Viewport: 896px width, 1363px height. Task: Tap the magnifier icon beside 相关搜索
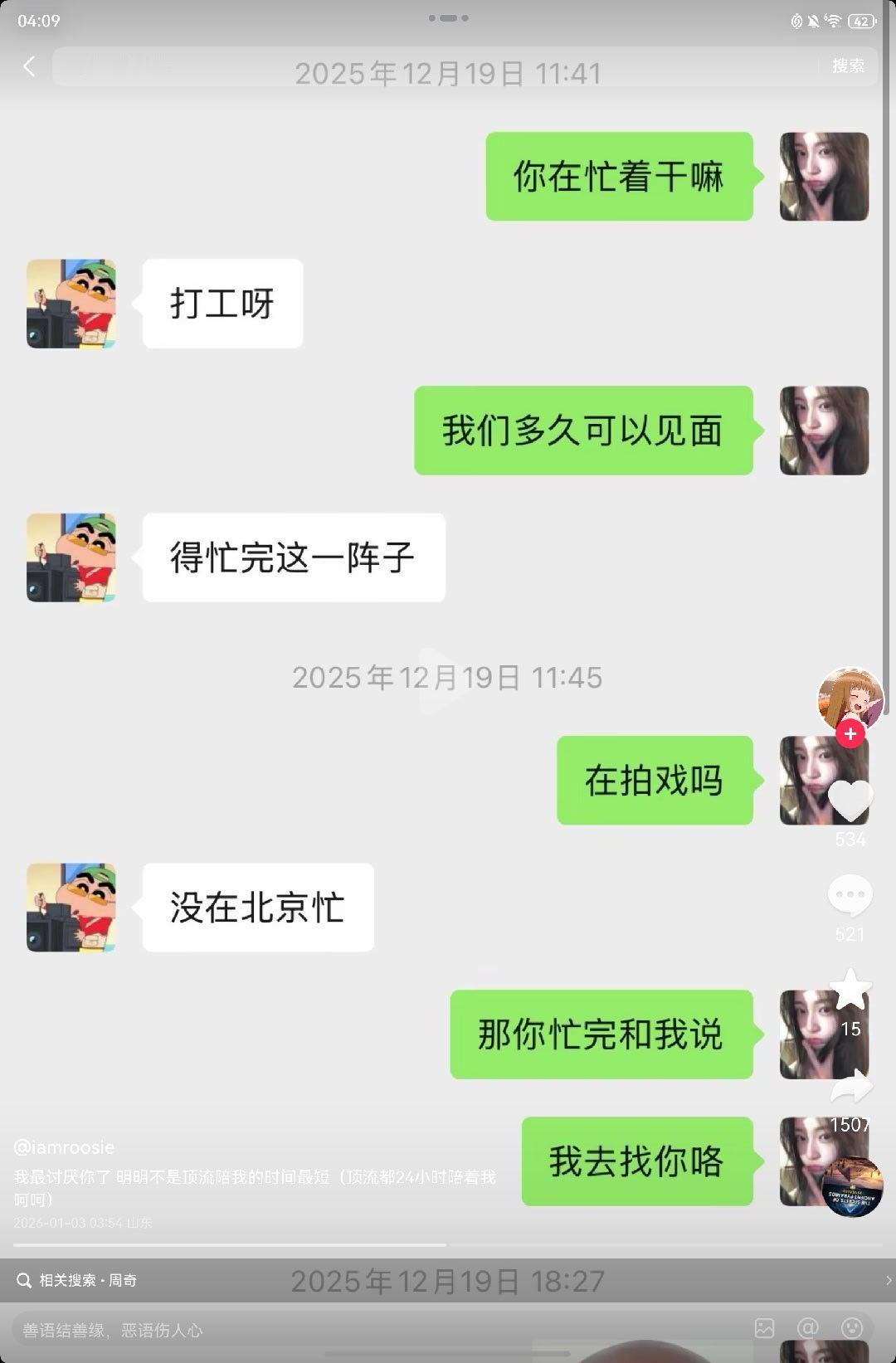click(x=22, y=1280)
